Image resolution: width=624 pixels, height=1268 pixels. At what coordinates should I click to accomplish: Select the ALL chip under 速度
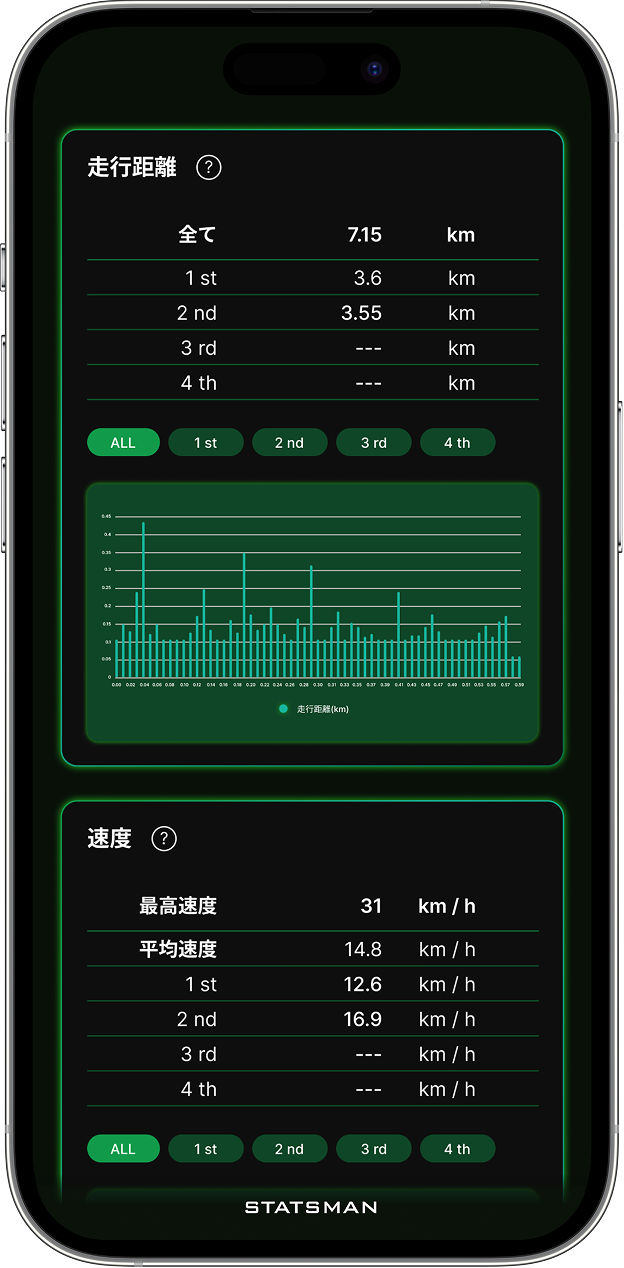(123, 1148)
